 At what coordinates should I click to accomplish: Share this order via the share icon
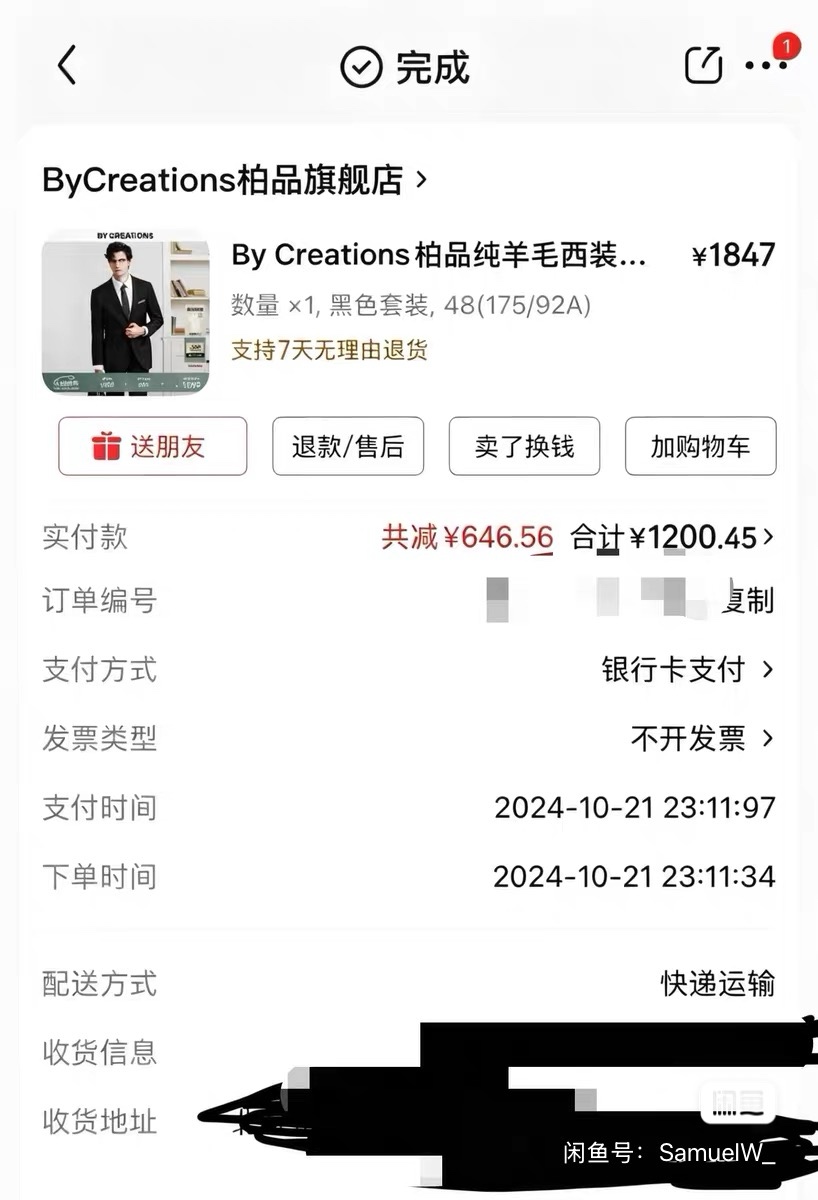point(703,66)
